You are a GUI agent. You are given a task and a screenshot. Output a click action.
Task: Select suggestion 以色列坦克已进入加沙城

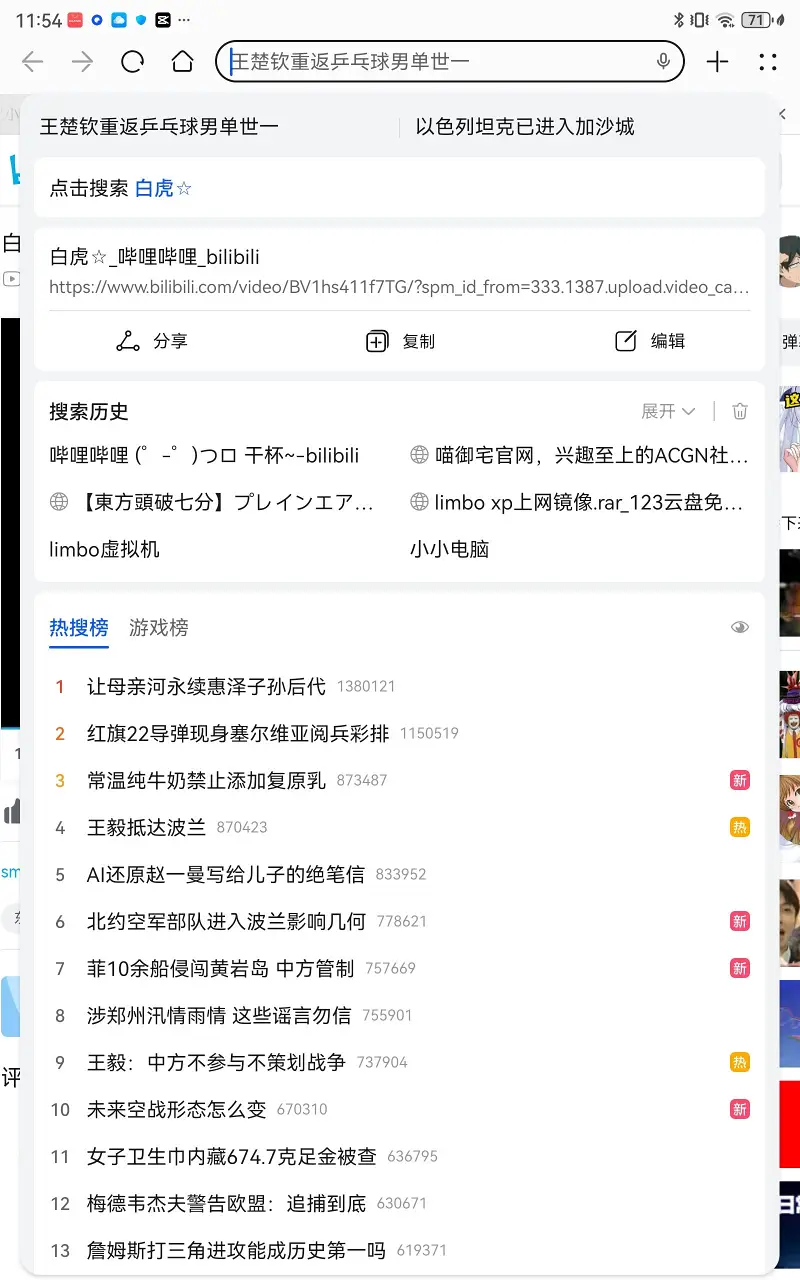coord(525,127)
